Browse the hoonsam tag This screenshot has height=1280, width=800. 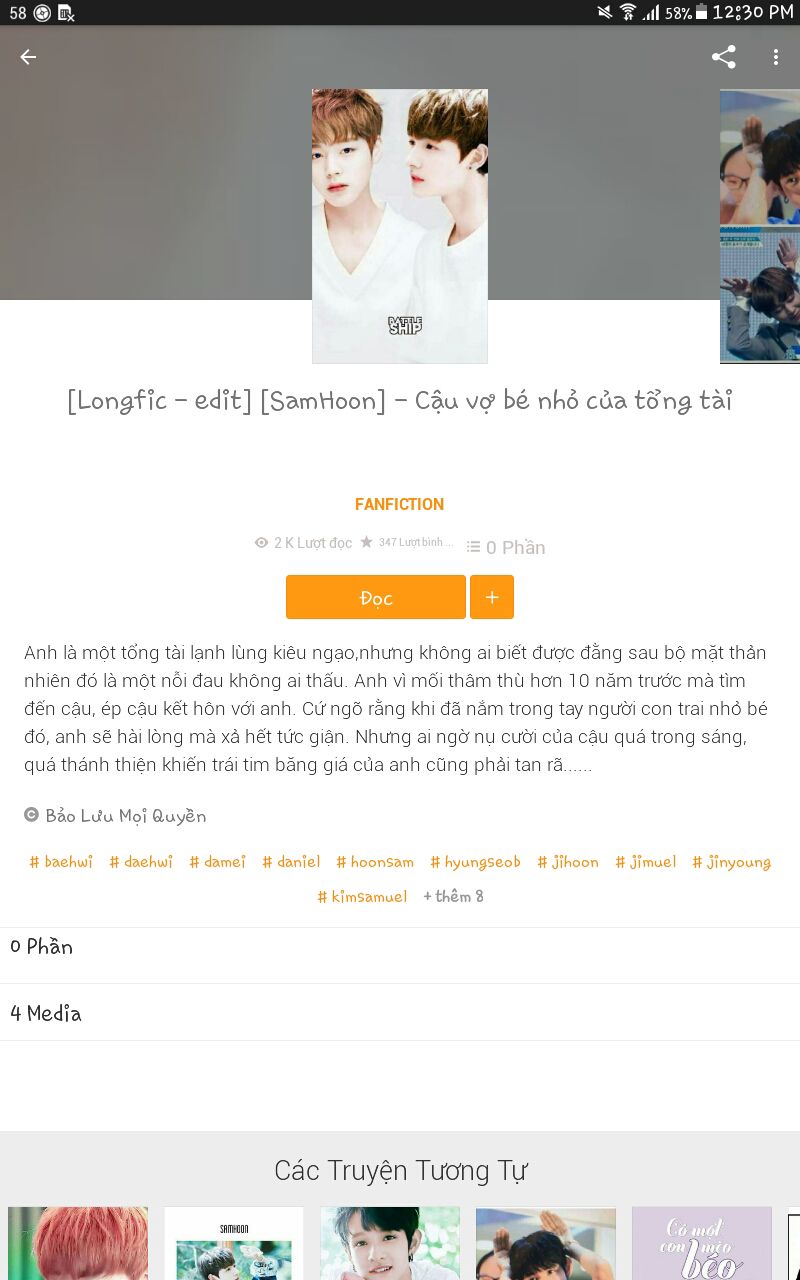[375, 862]
